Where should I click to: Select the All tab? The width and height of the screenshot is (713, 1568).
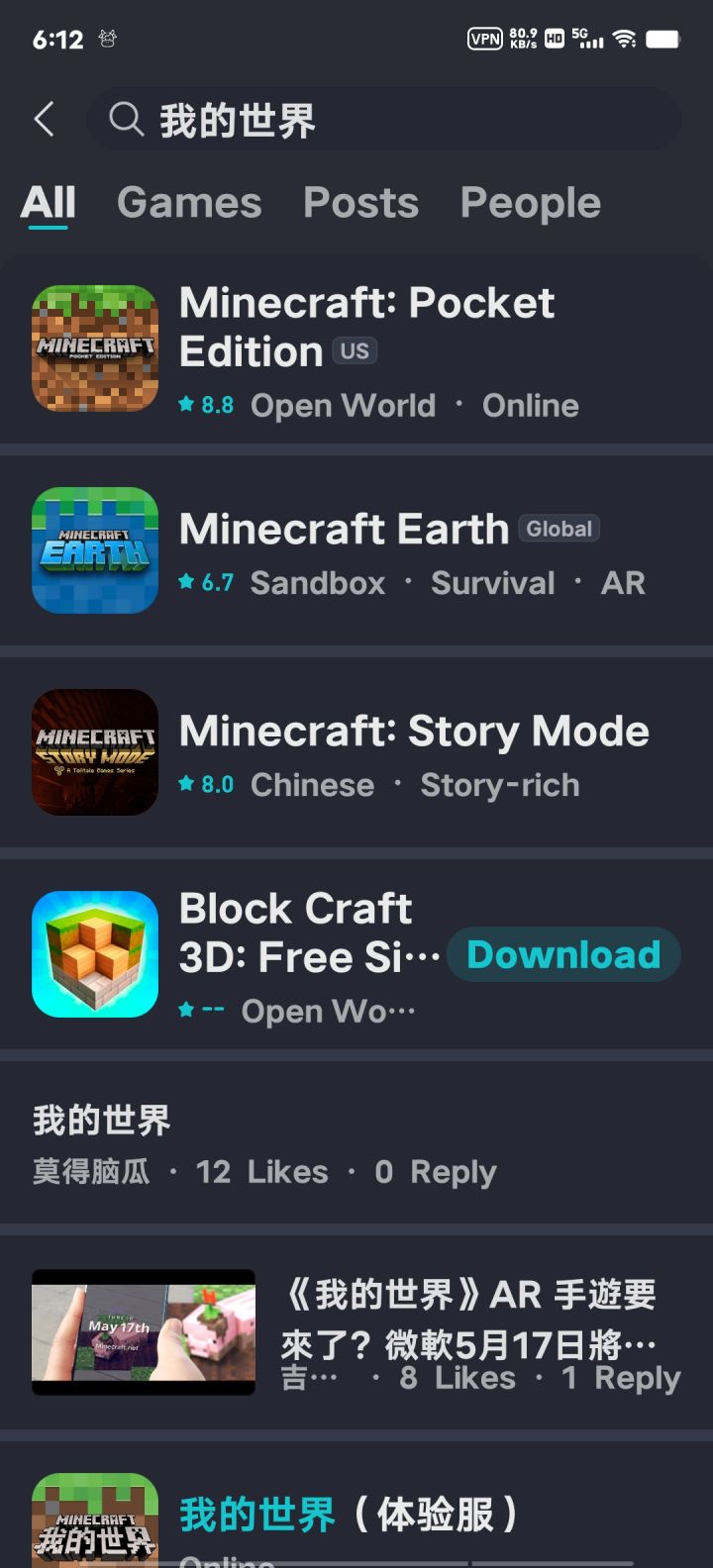(48, 203)
